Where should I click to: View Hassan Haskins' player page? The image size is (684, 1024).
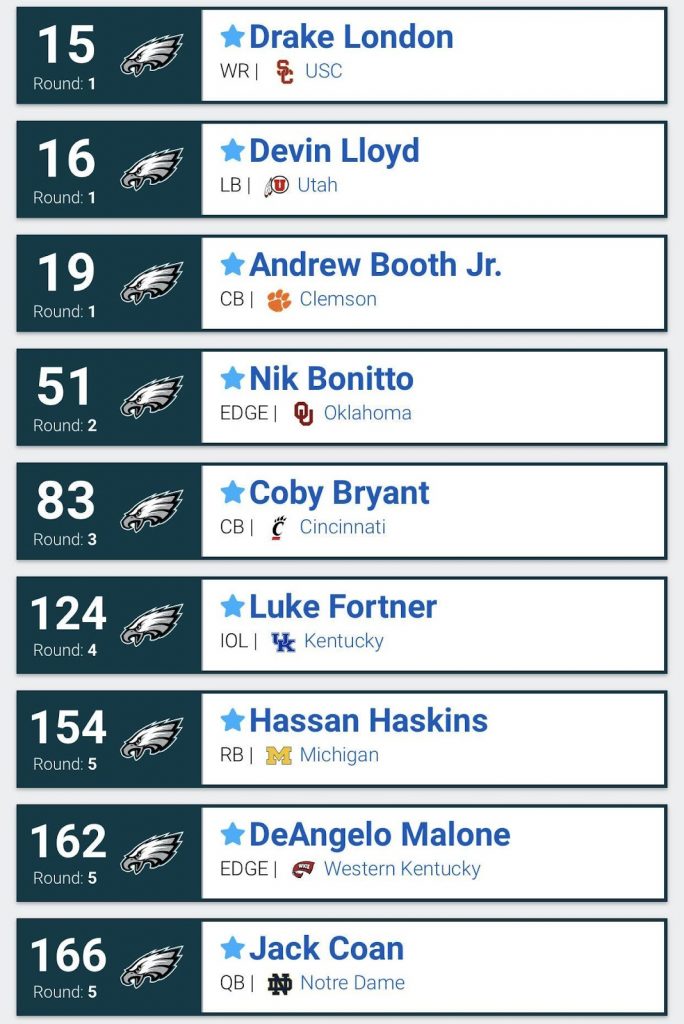click(x=368, y=722)
